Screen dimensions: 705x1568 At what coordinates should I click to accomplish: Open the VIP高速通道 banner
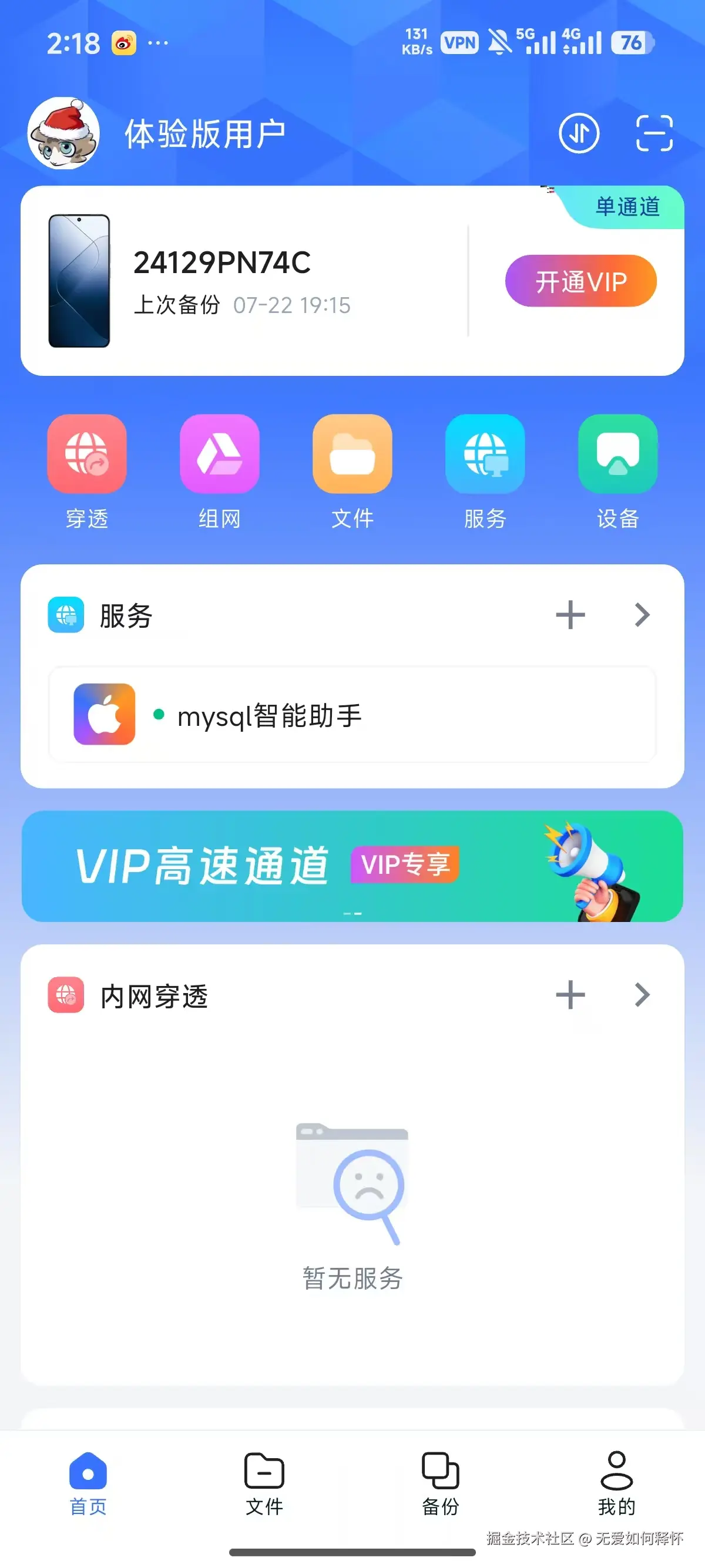(x=352, y=866)
